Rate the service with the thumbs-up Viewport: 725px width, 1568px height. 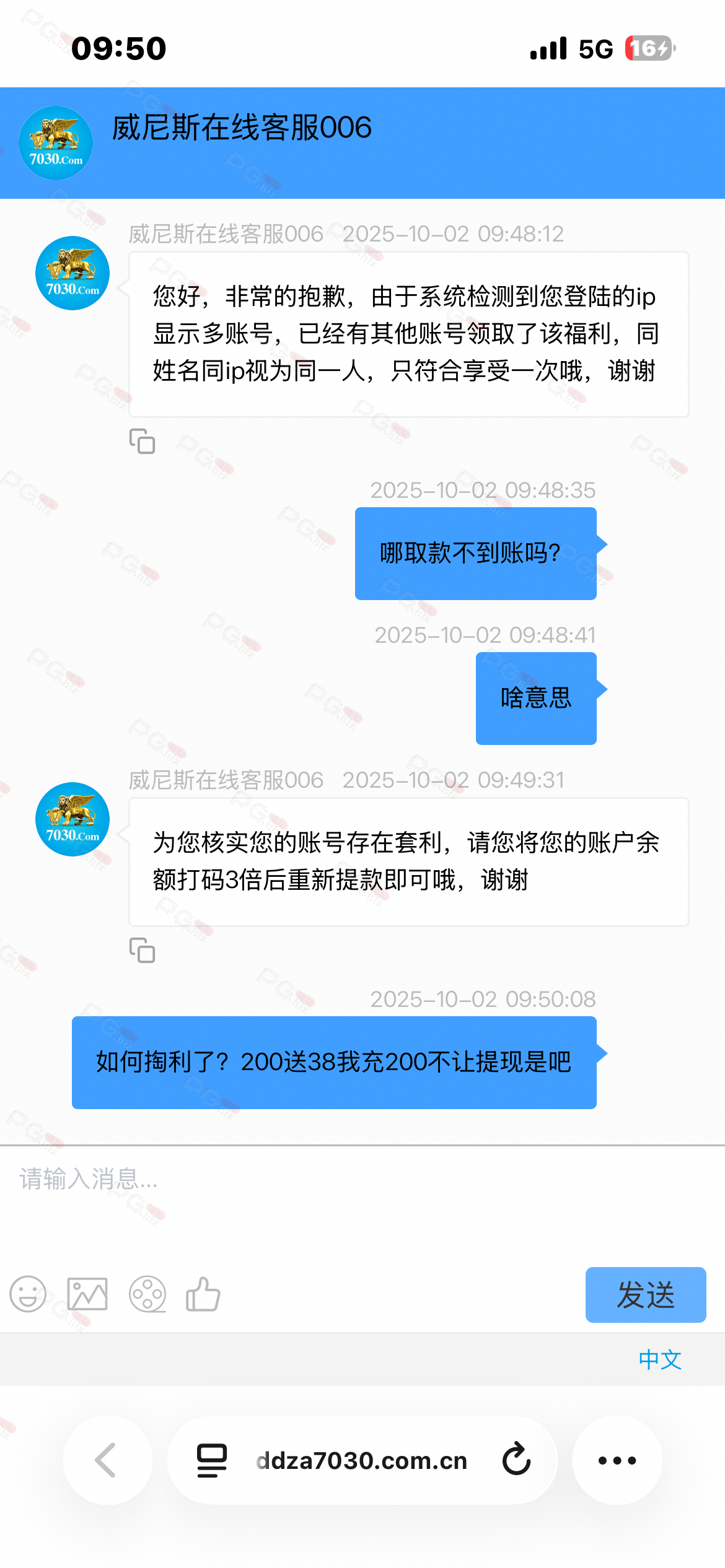203,1294
